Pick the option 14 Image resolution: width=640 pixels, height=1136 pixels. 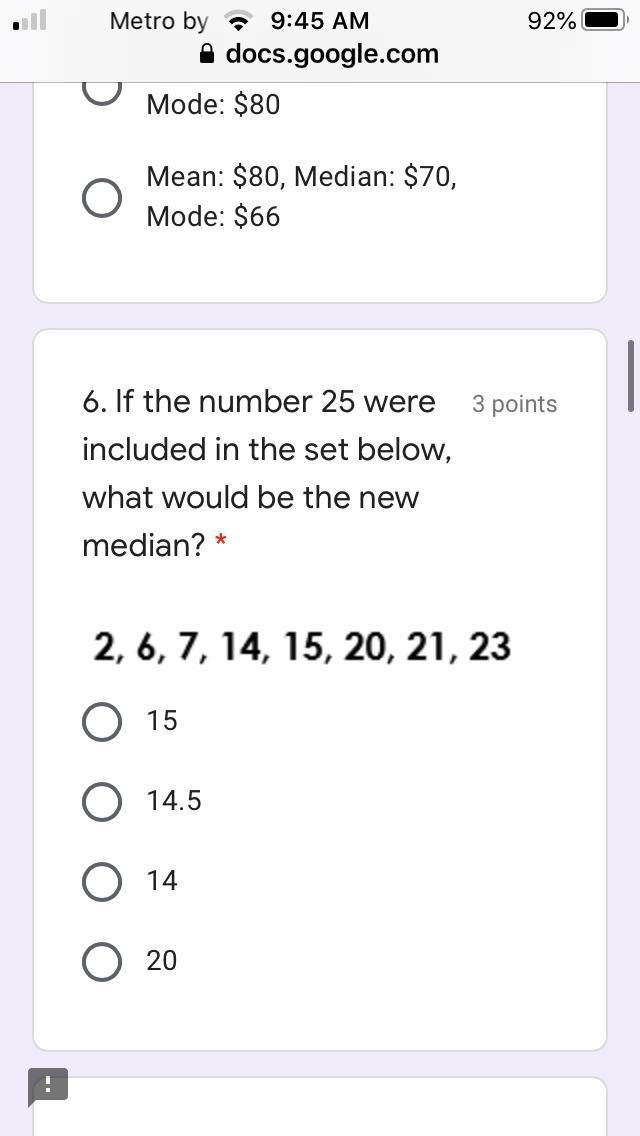point(101,881)
